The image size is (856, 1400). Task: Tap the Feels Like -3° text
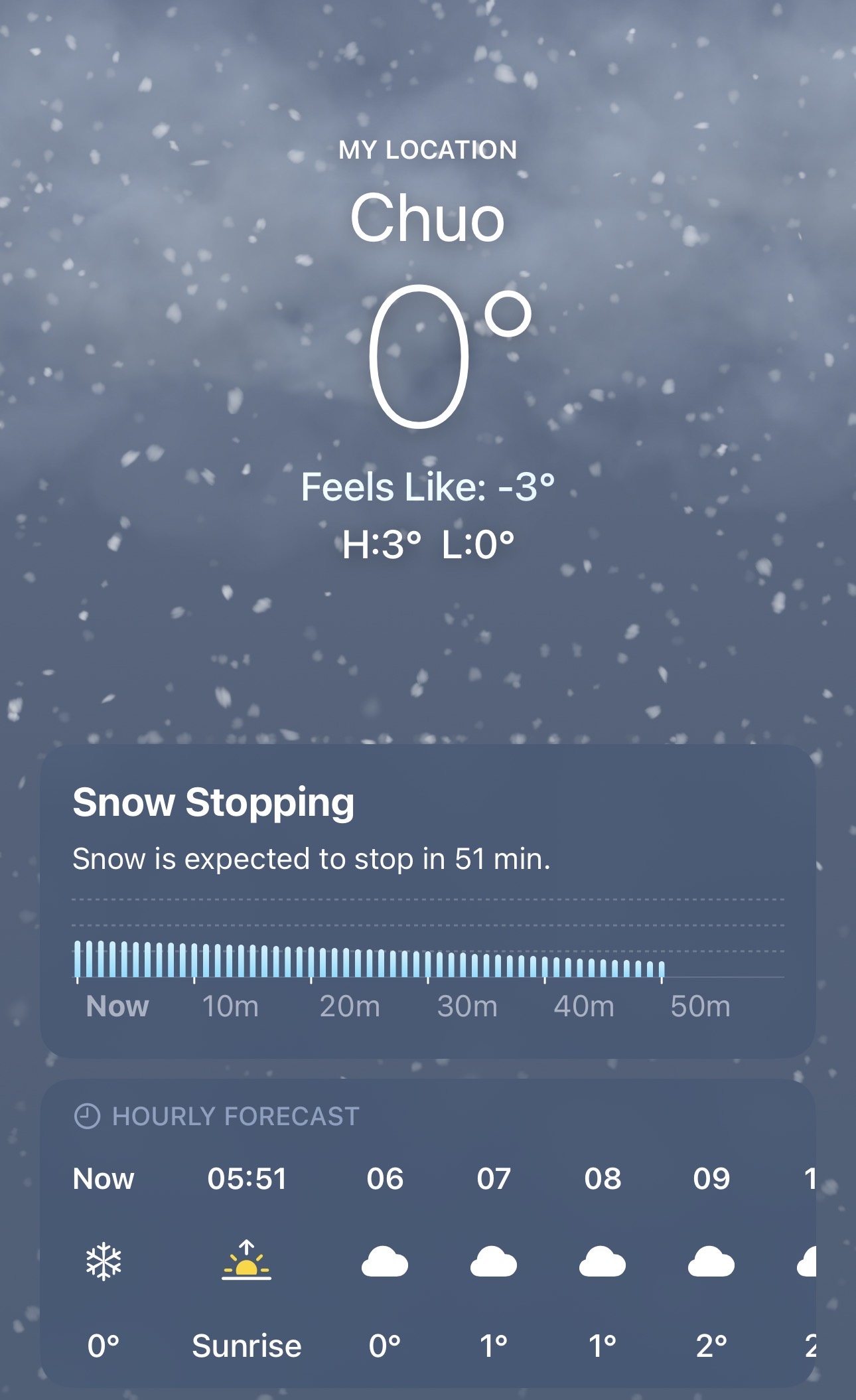(428, 488)
